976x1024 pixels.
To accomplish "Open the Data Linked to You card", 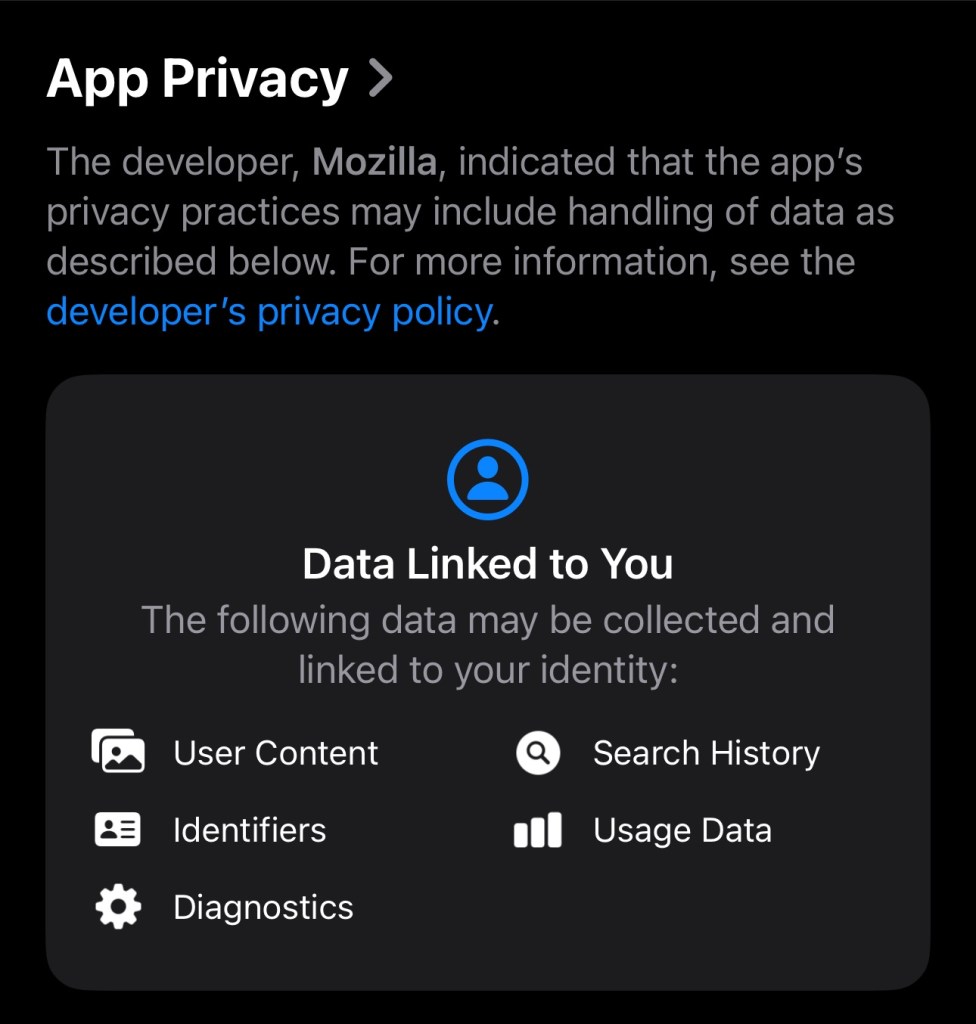I will coord(487,564).
